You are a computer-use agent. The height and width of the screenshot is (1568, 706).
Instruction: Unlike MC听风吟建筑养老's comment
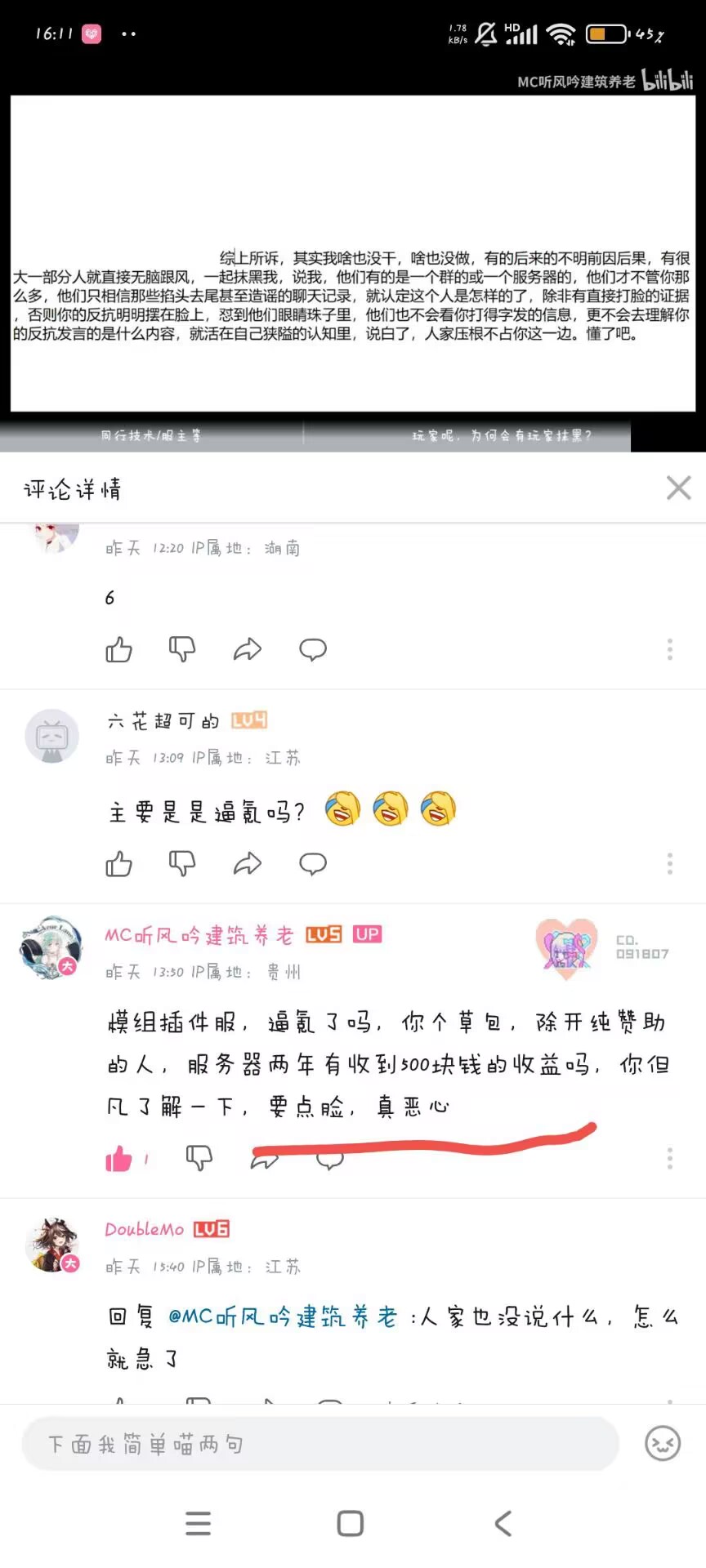coord(119,1159)
